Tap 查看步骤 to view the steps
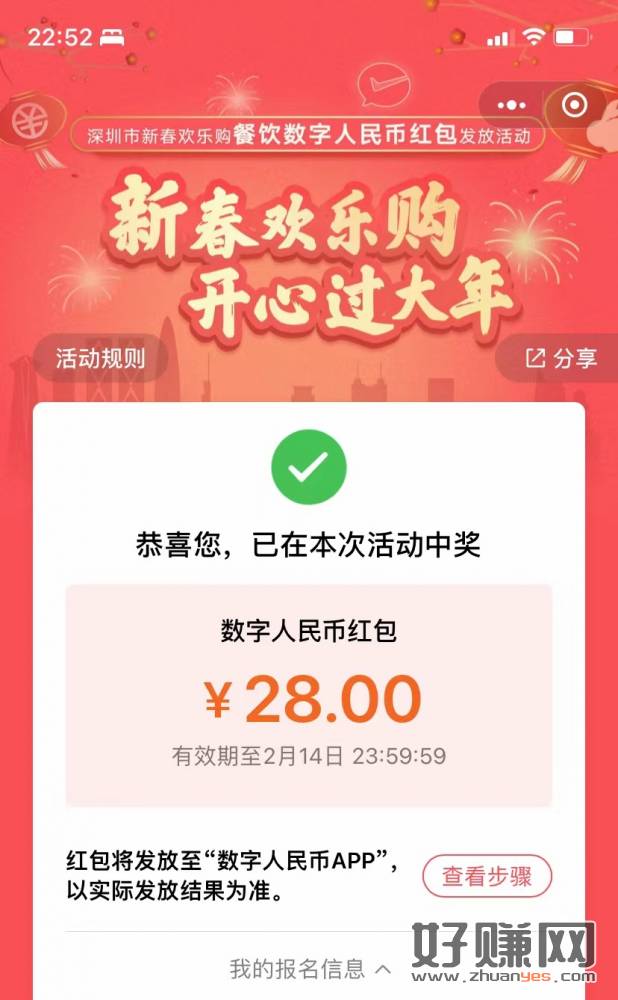The height and width of the screenshot is (1000, 618). 486,877
